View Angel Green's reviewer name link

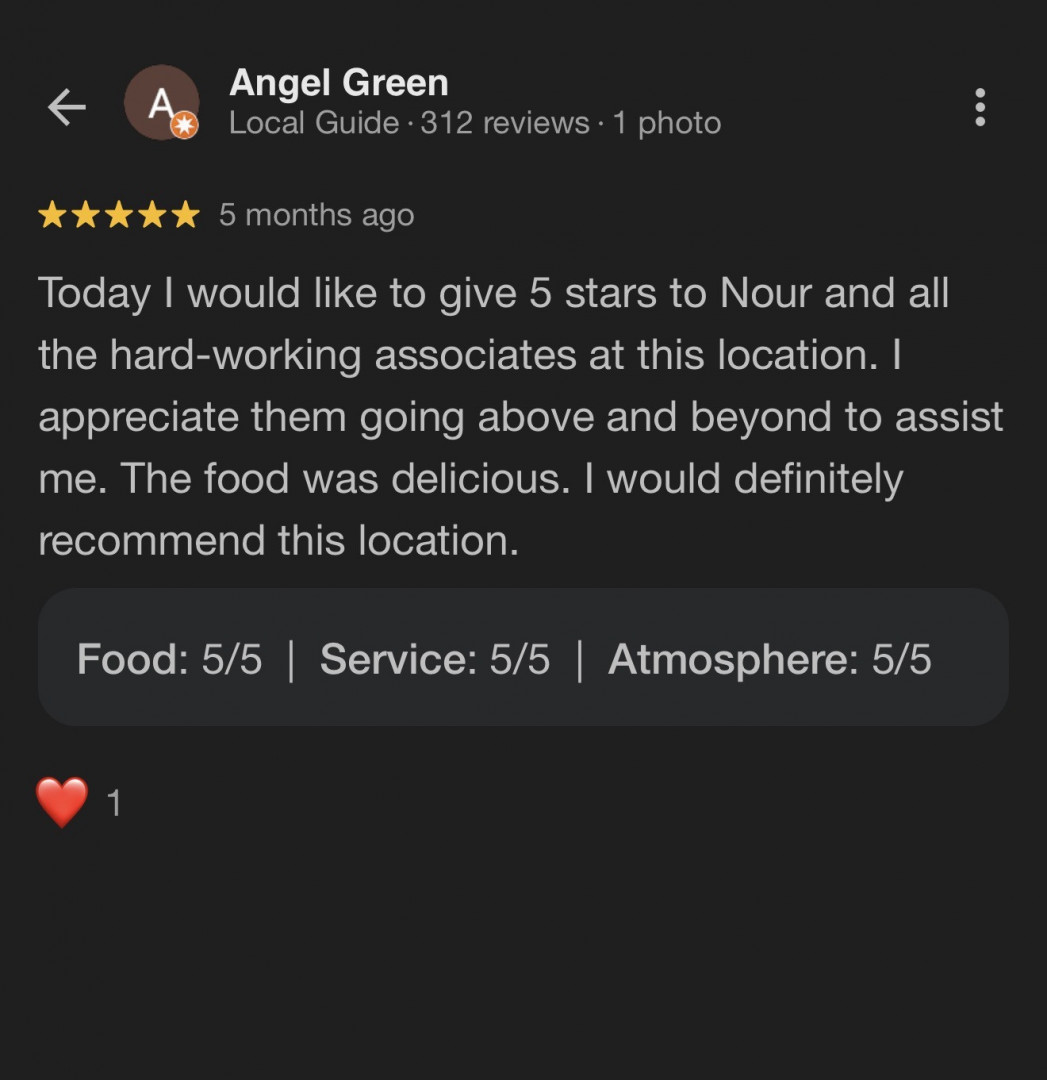point(338,83)
